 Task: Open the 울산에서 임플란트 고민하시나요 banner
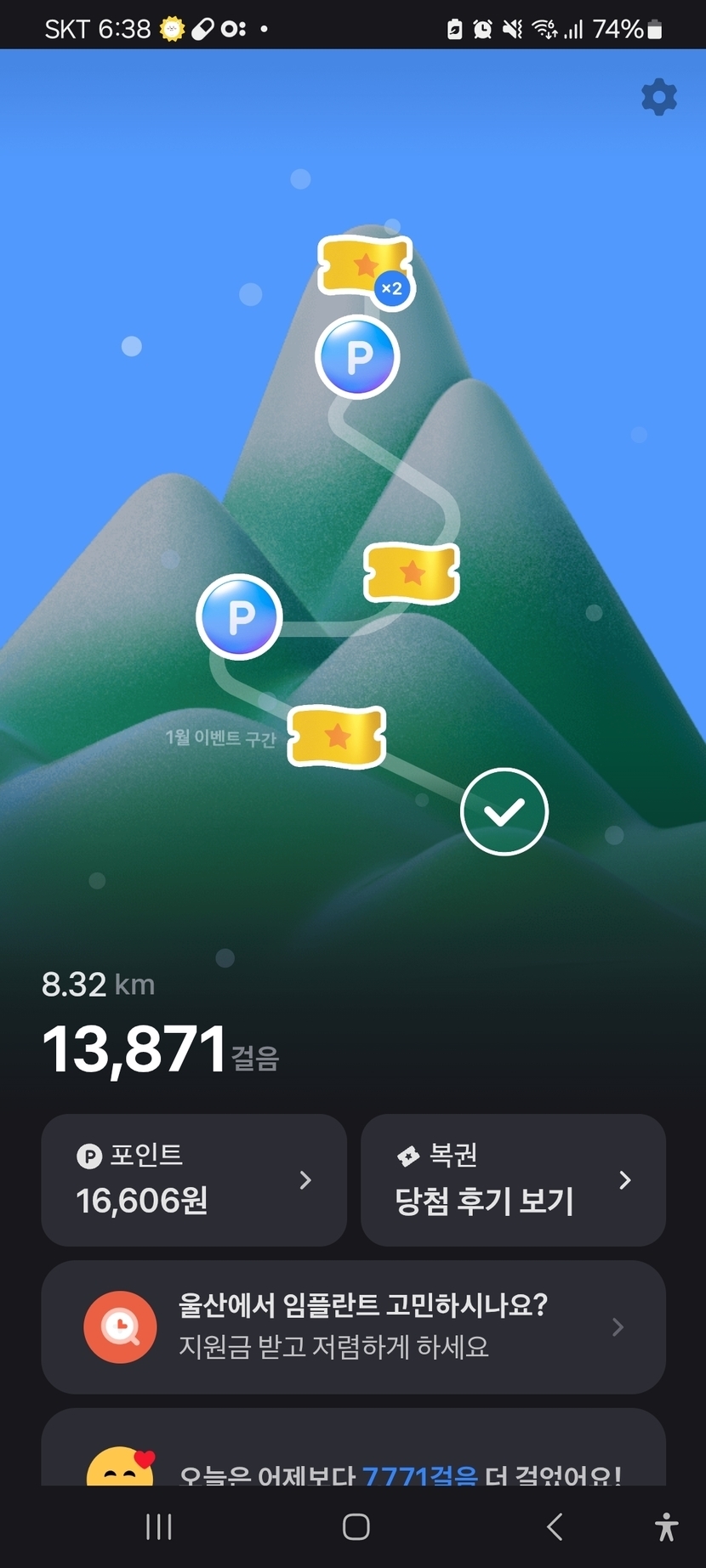(353, 1327)
